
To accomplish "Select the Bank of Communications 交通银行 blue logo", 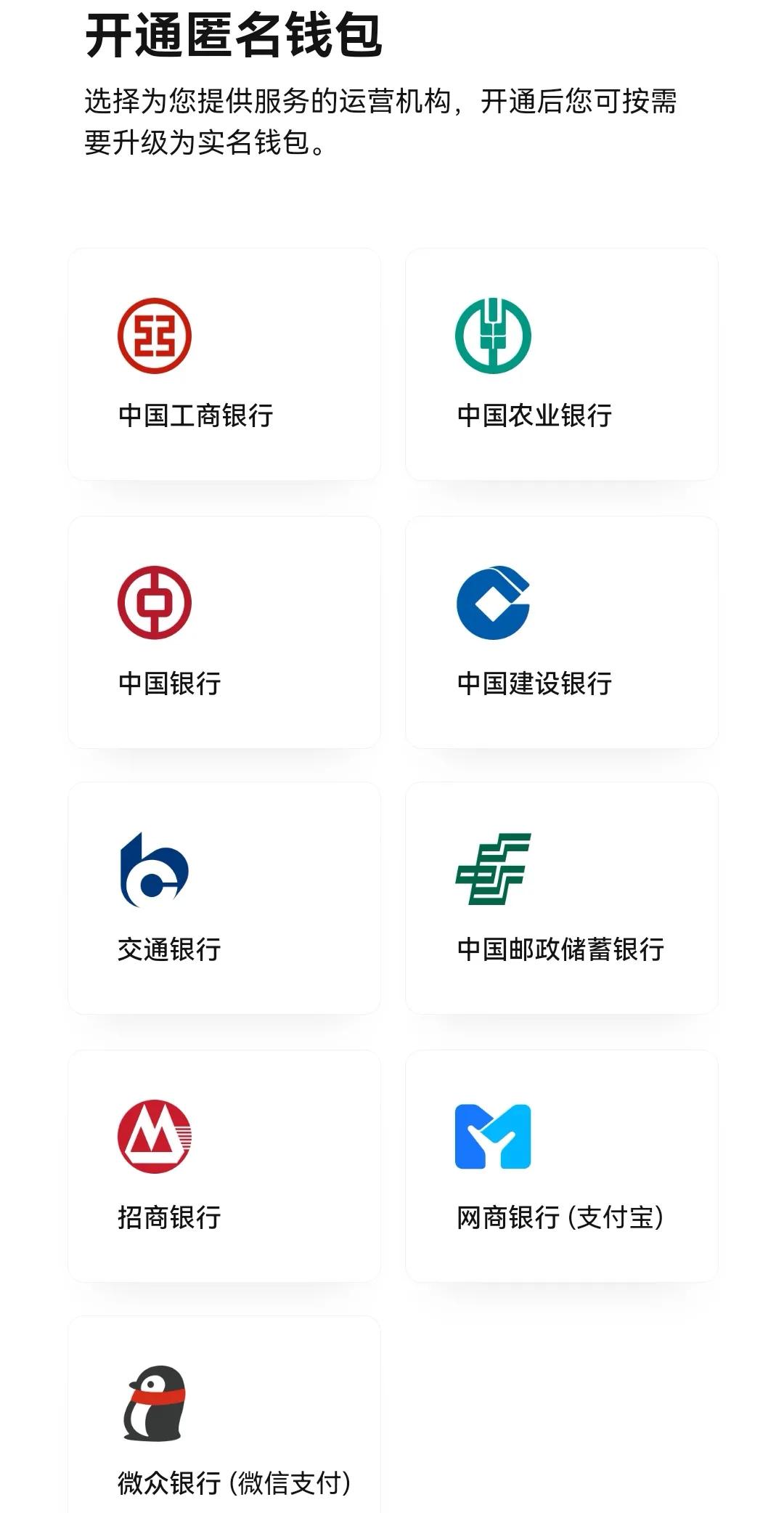I will click(x=155, y=868).
